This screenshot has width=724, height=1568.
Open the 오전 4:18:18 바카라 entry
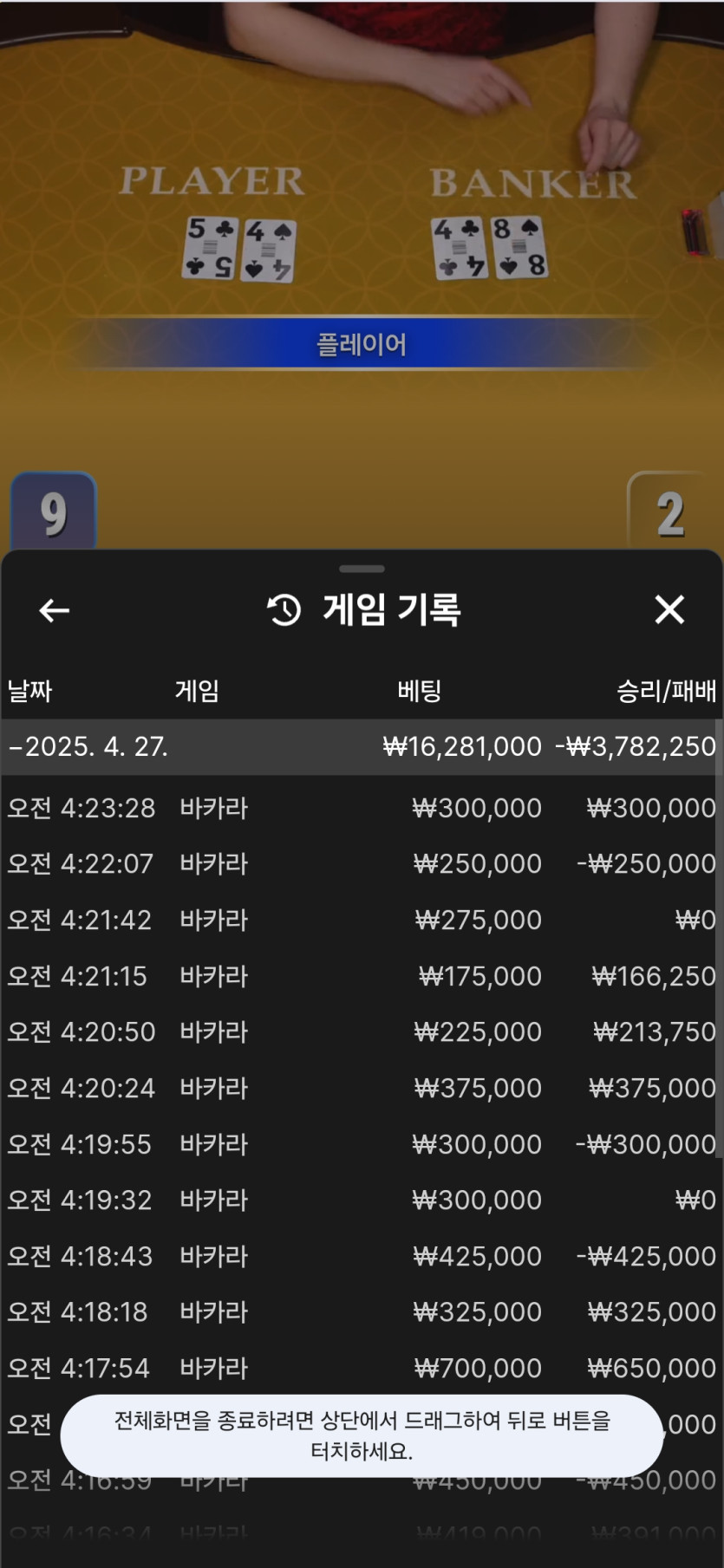361,1311
